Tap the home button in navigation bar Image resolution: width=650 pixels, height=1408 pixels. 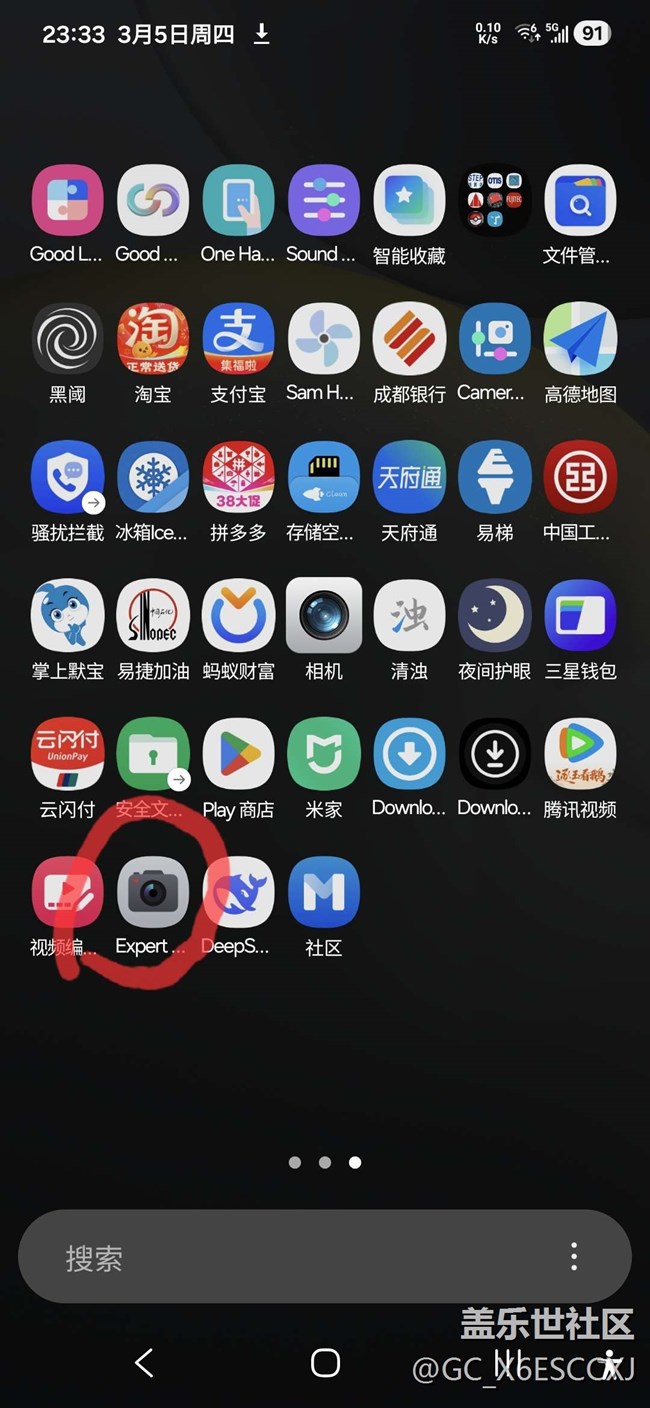point(325,1362)
